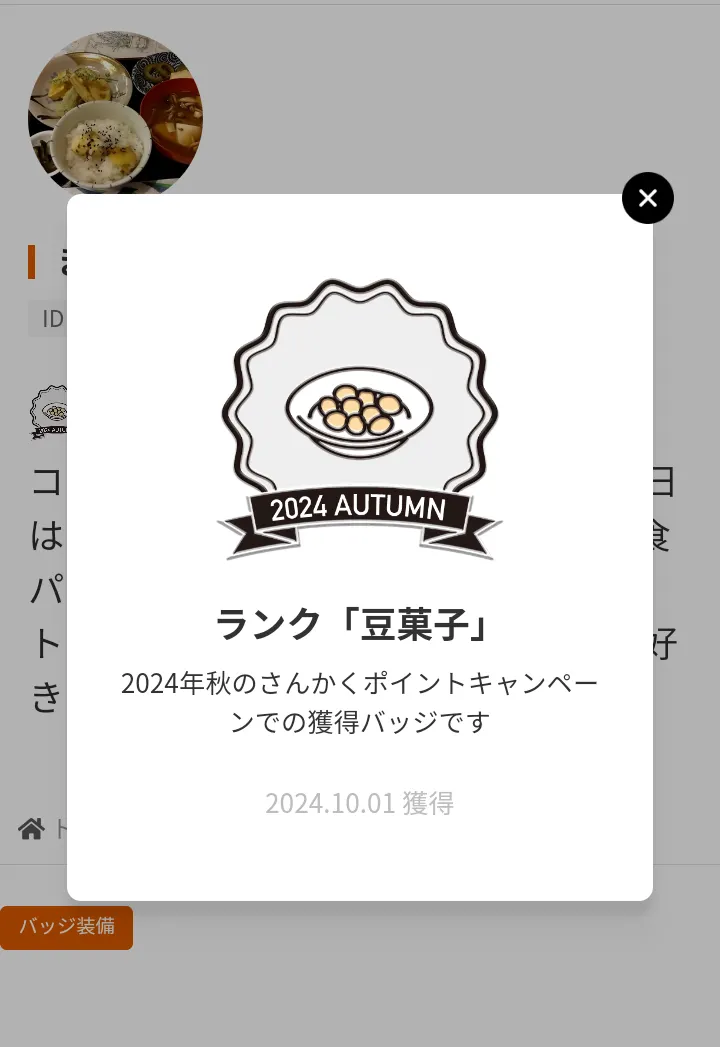Click the home icon in the breadcrumb
The image size is (720, 1047).
click(32, 827)
